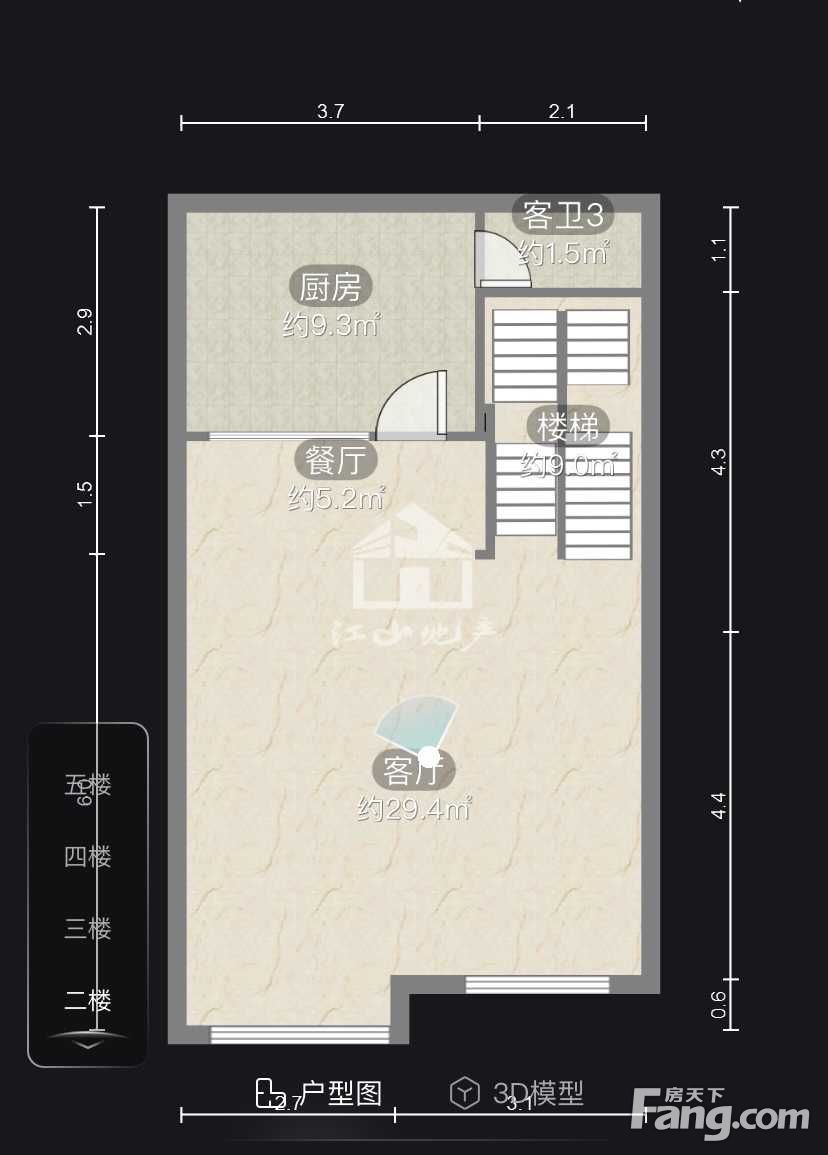Select the 五楼 floor option
This screenshot has height=1155, width=828.
click(88, 785)
